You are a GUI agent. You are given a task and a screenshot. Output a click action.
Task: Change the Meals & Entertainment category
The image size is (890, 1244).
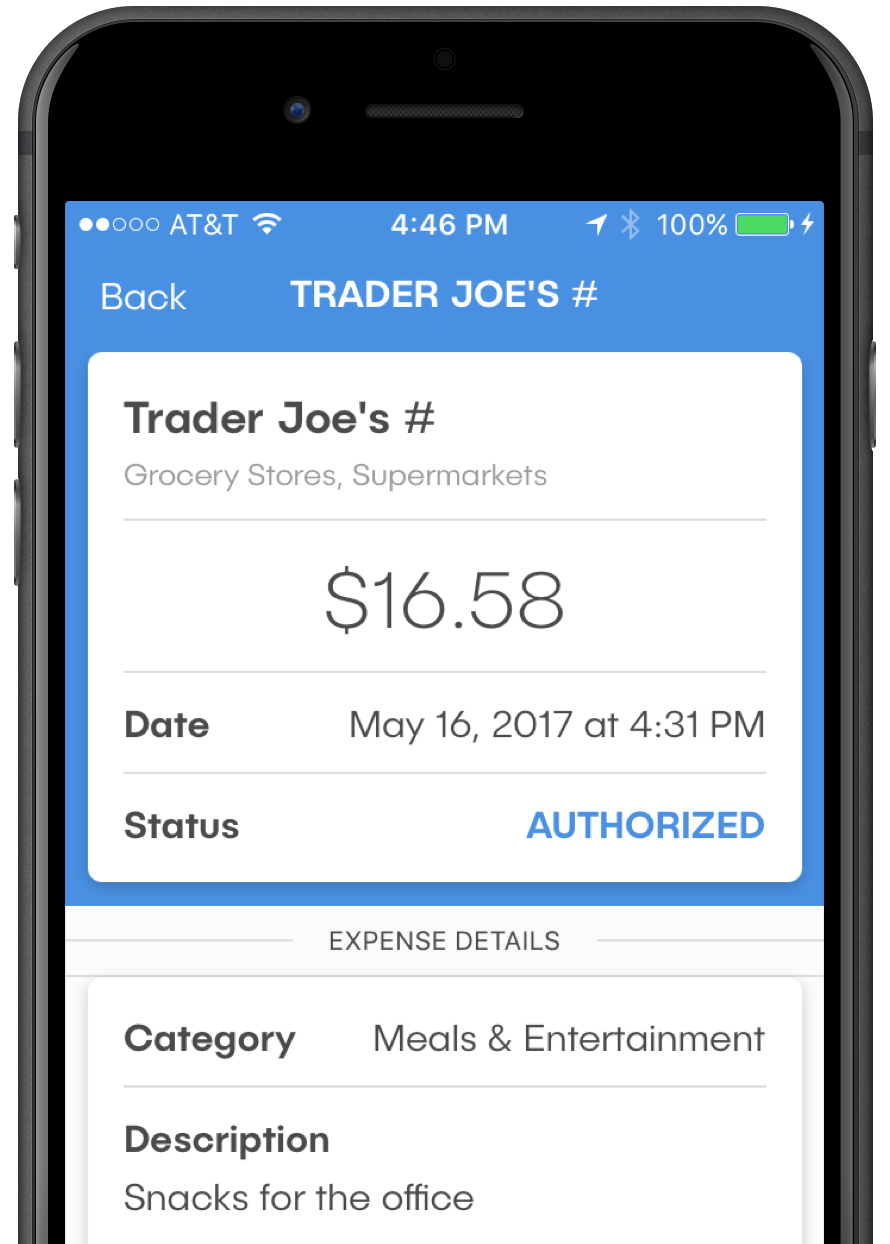coord(568,1039)
